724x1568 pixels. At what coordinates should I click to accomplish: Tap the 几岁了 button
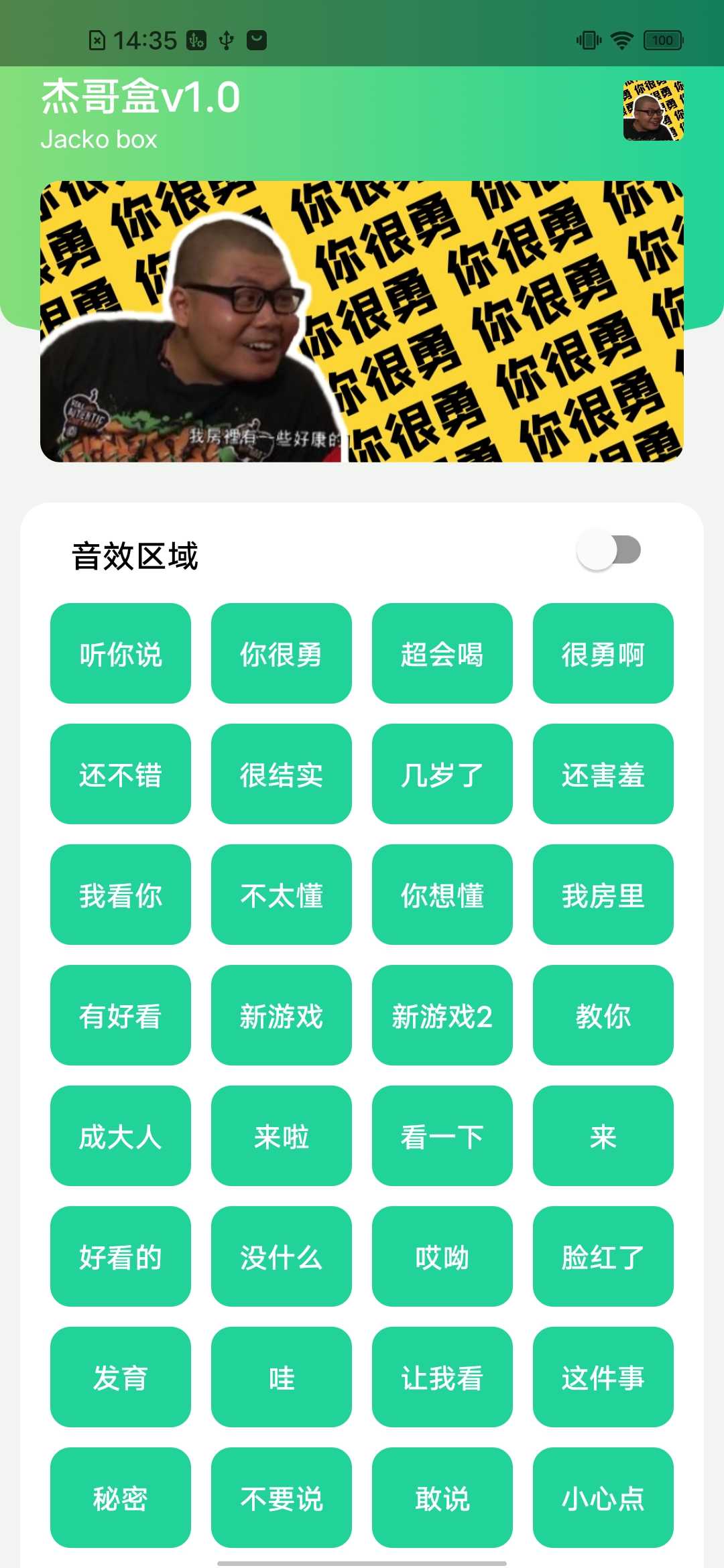pos(442,775)
